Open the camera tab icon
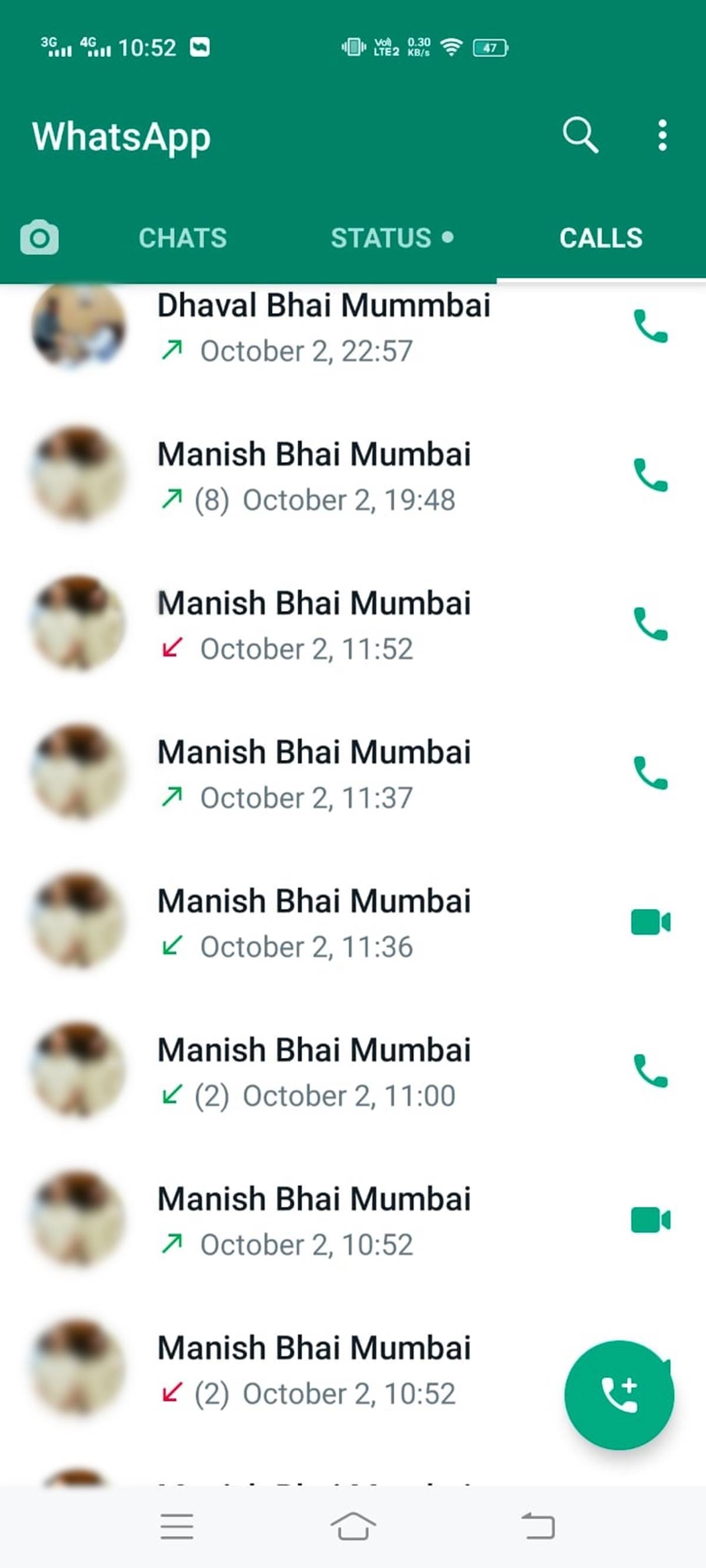The height and width of the screenshot is (1568, 706). (39, 238)
